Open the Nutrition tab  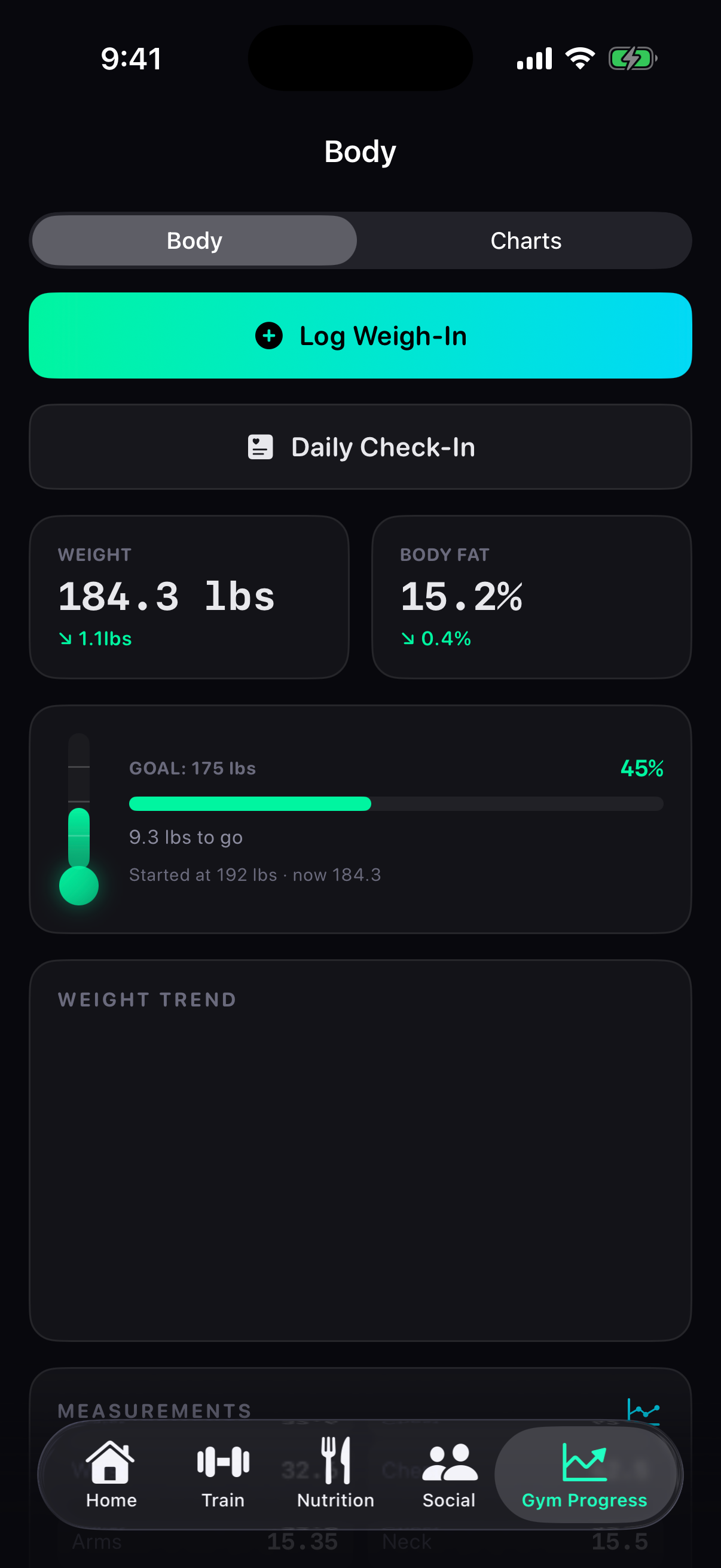coord(335,1474)
